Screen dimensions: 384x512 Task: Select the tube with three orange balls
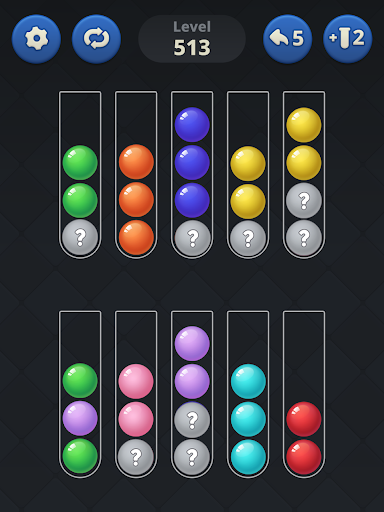pyautogui.click(x=136, y=175)
